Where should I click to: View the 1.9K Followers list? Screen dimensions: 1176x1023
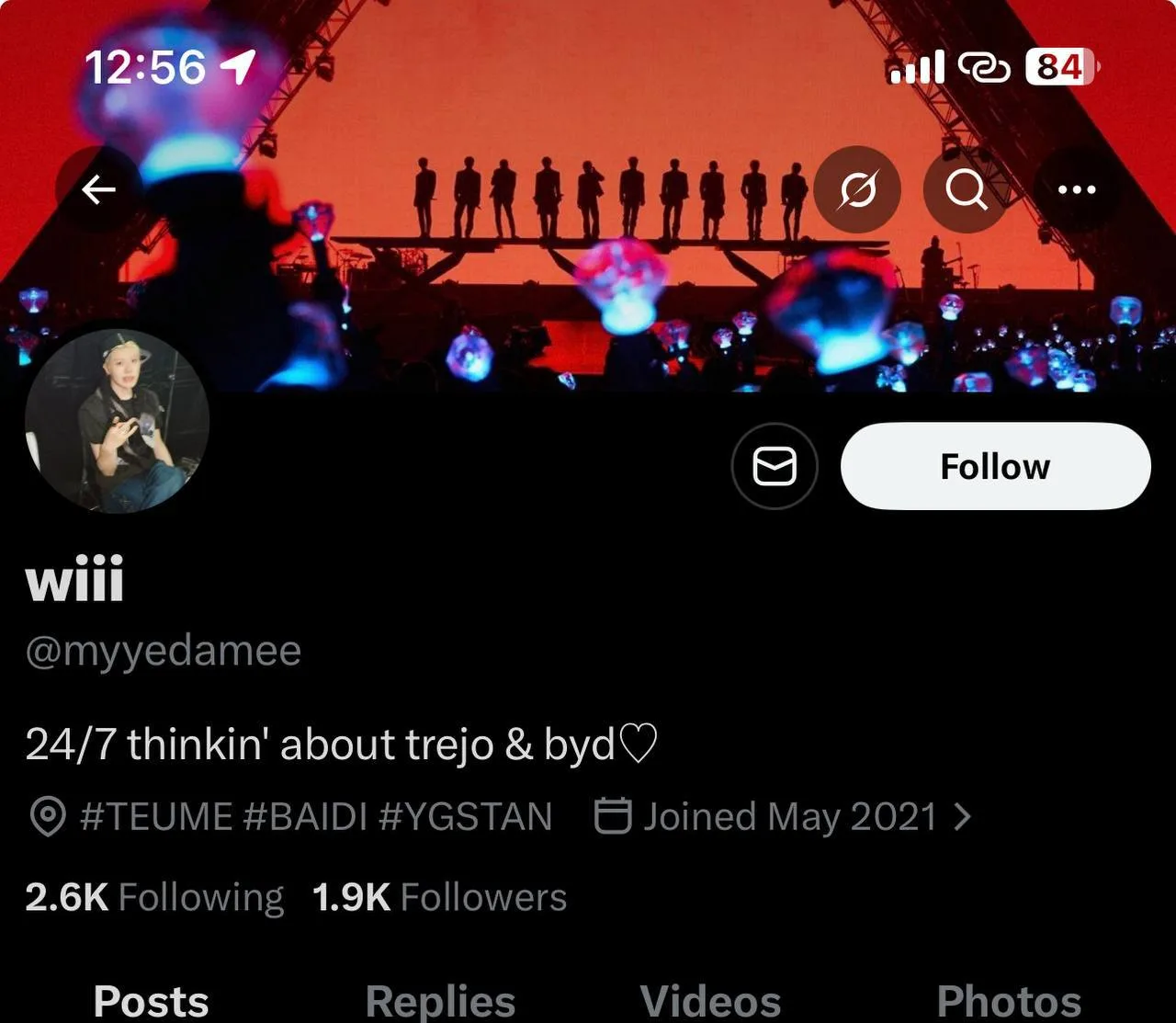tap(439, 898)
